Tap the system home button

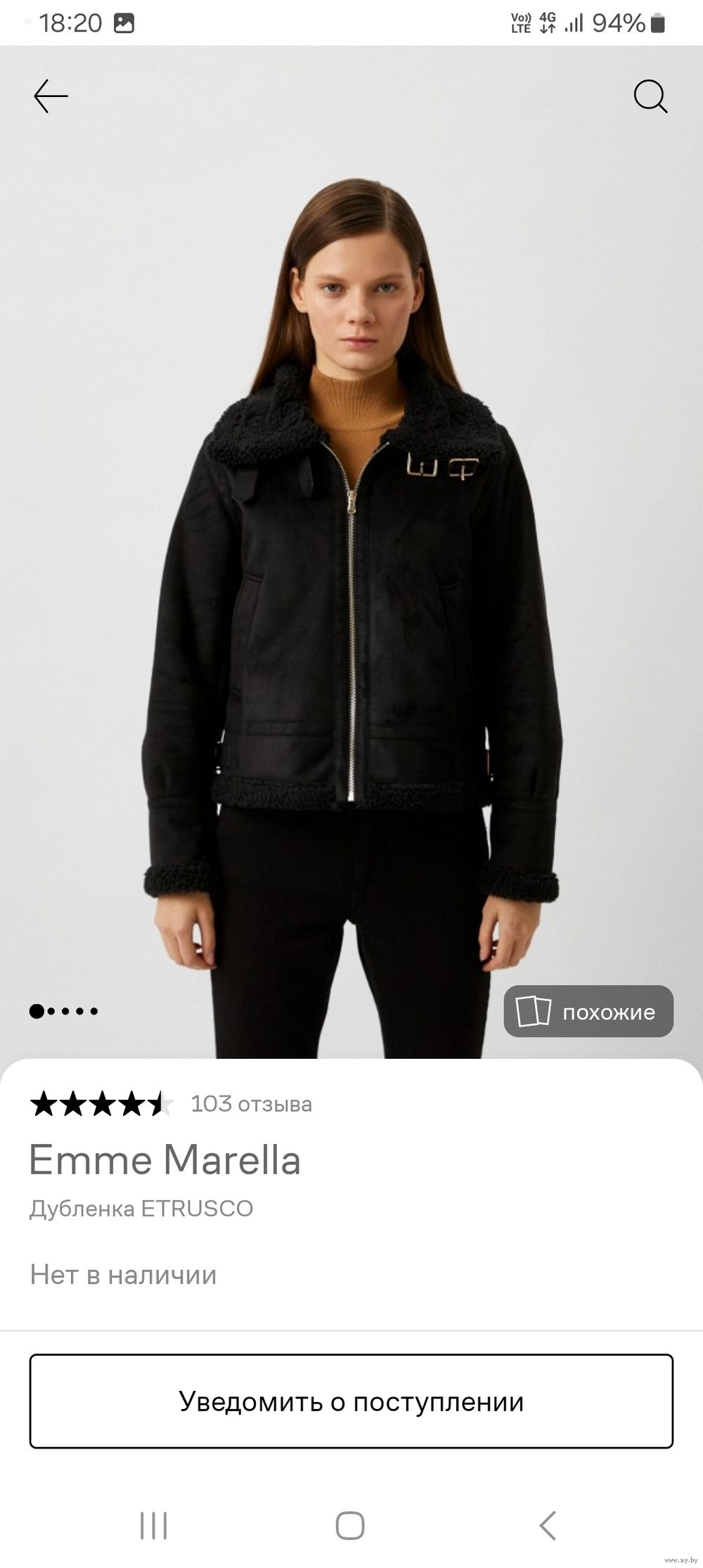point(350,1526)
